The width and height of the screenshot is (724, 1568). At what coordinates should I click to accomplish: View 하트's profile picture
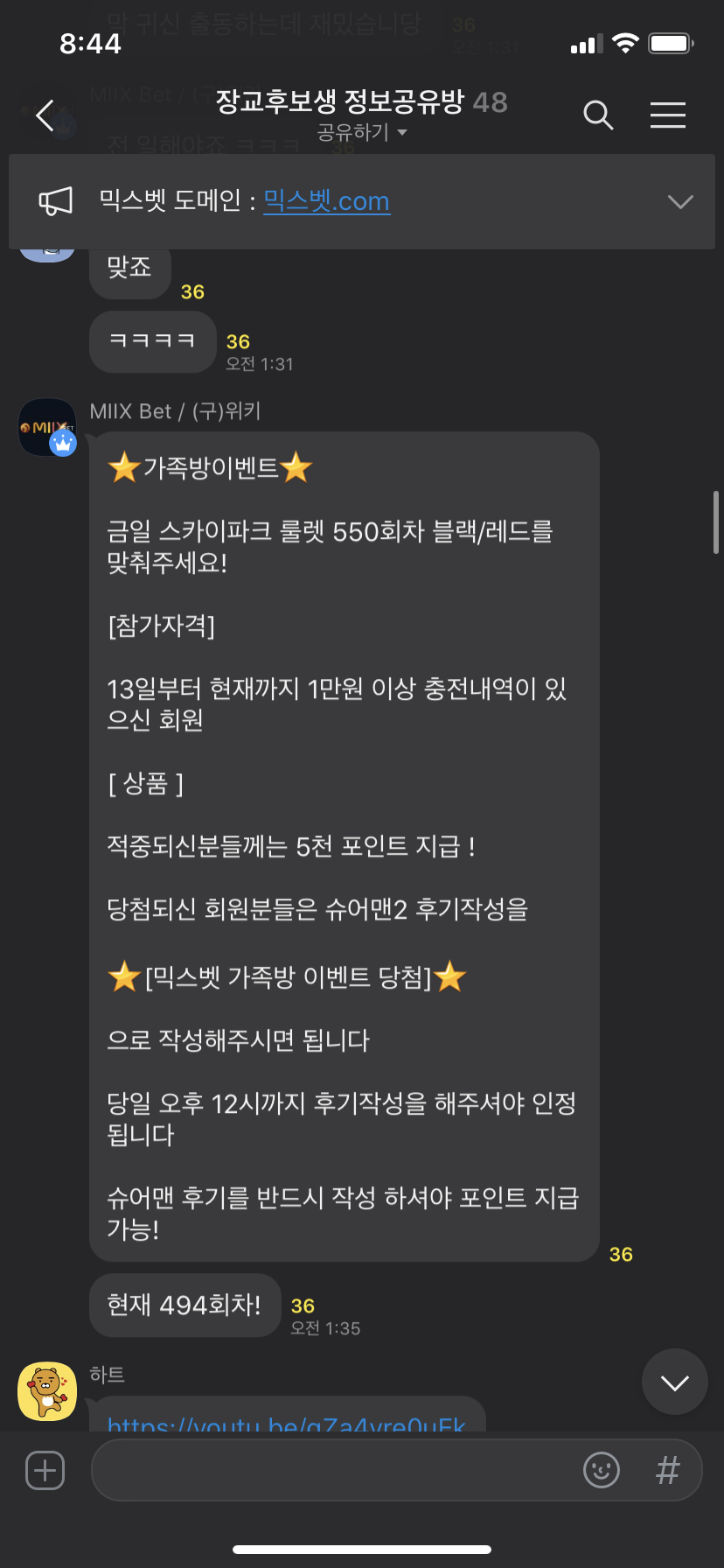pyautogui.click(x=47, y=1390)
